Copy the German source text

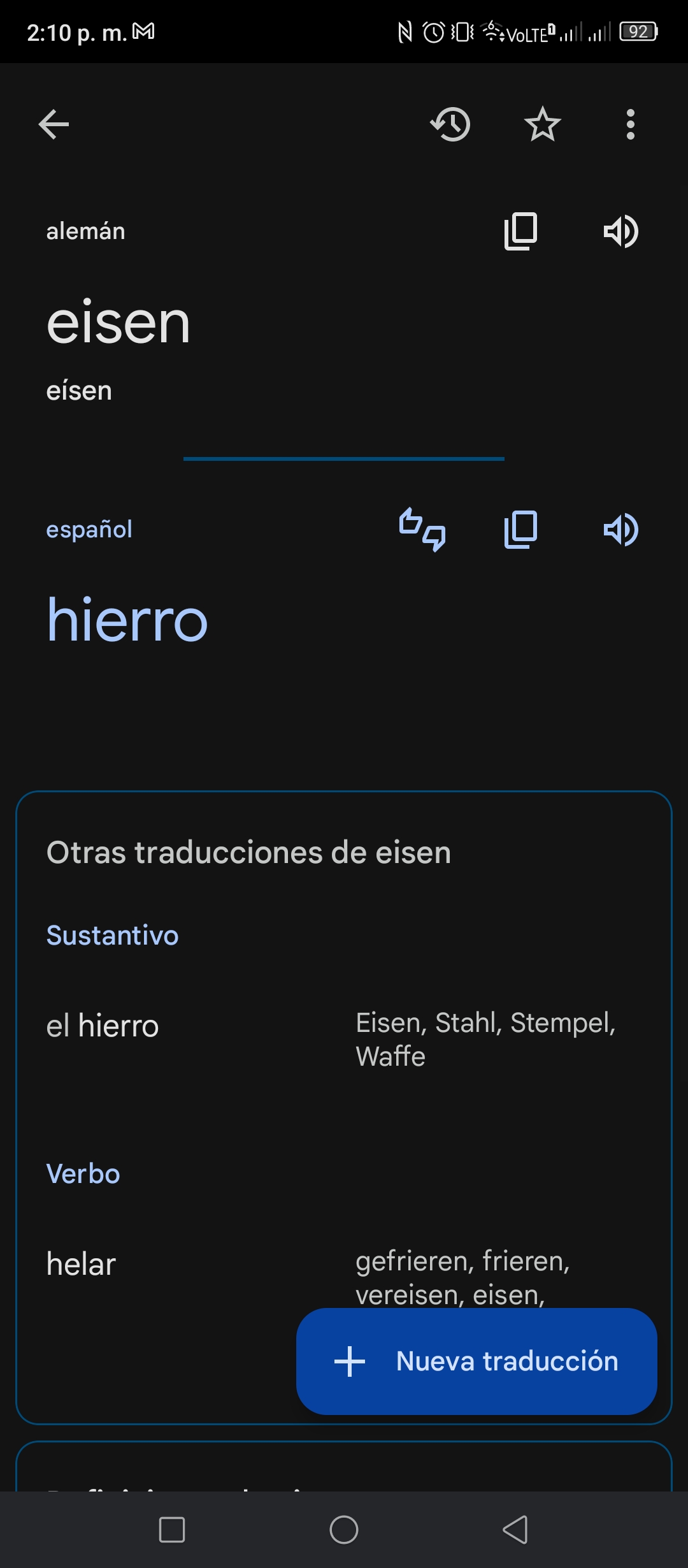tap(520, 231)
